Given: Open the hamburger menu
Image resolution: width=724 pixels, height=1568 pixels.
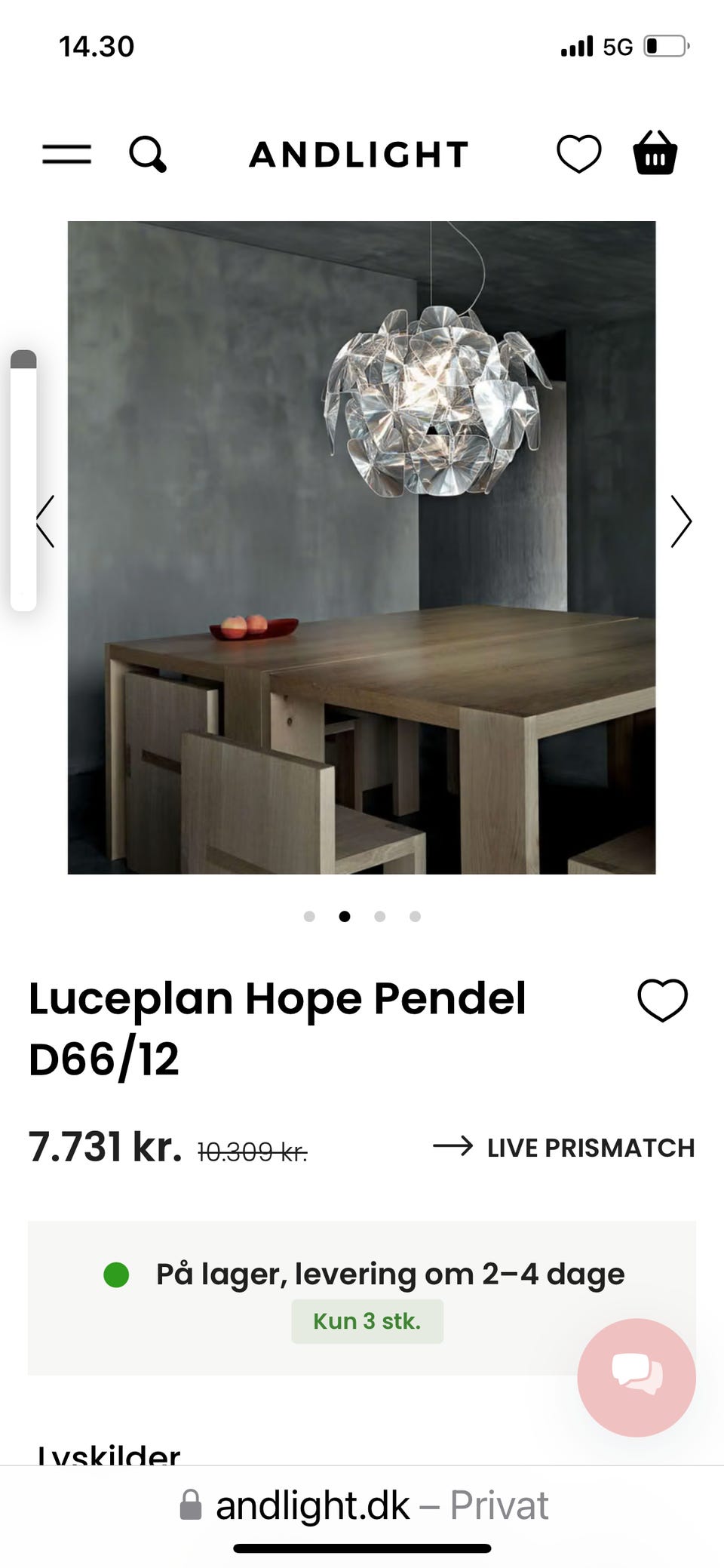Looking at the screenshot, I should [66, 154].
